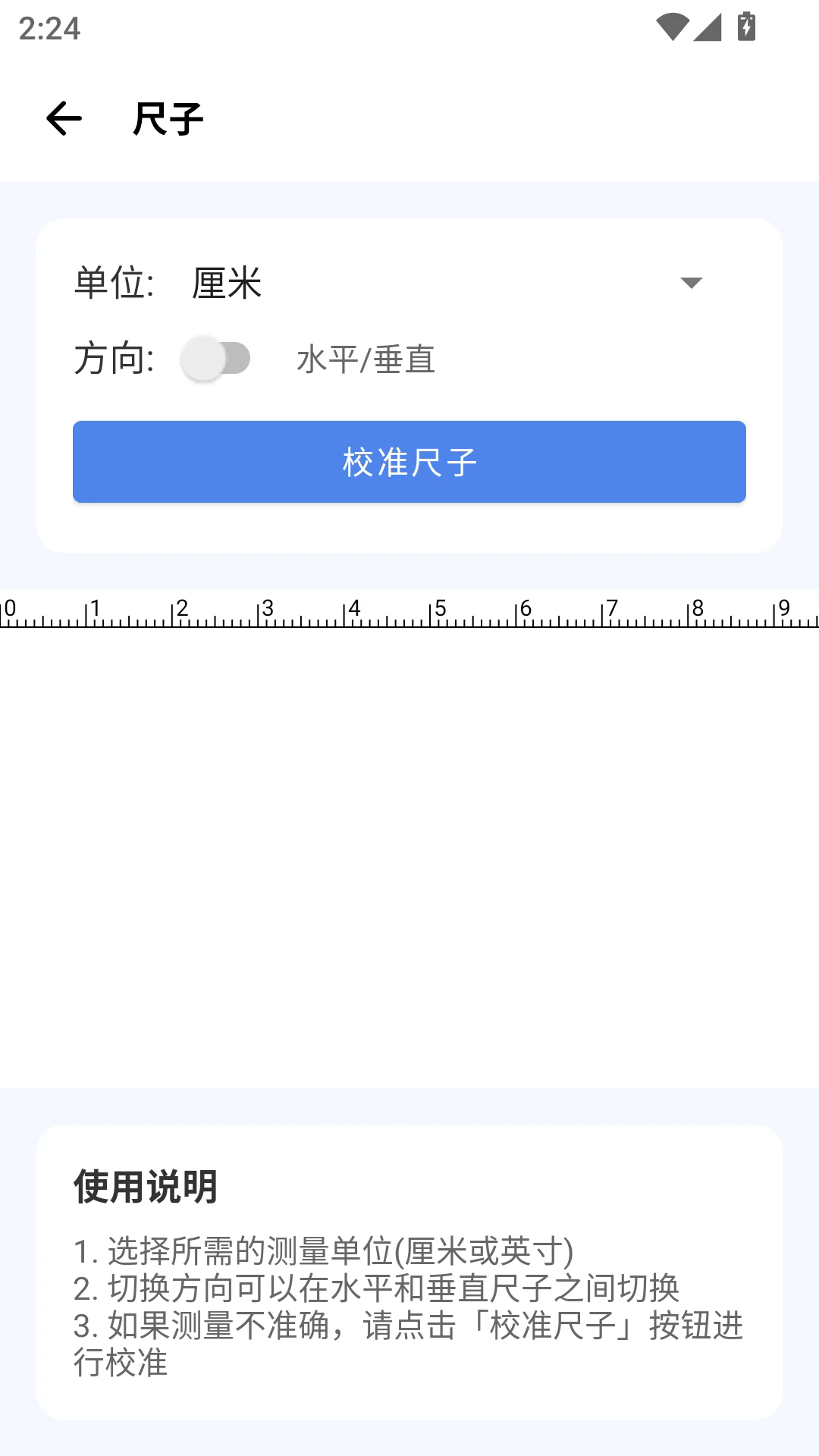The width and height of the screenshot is (819, 1456).
Task: Click the dropdown arrow next to 厘米
Action: tap(691, 284)
